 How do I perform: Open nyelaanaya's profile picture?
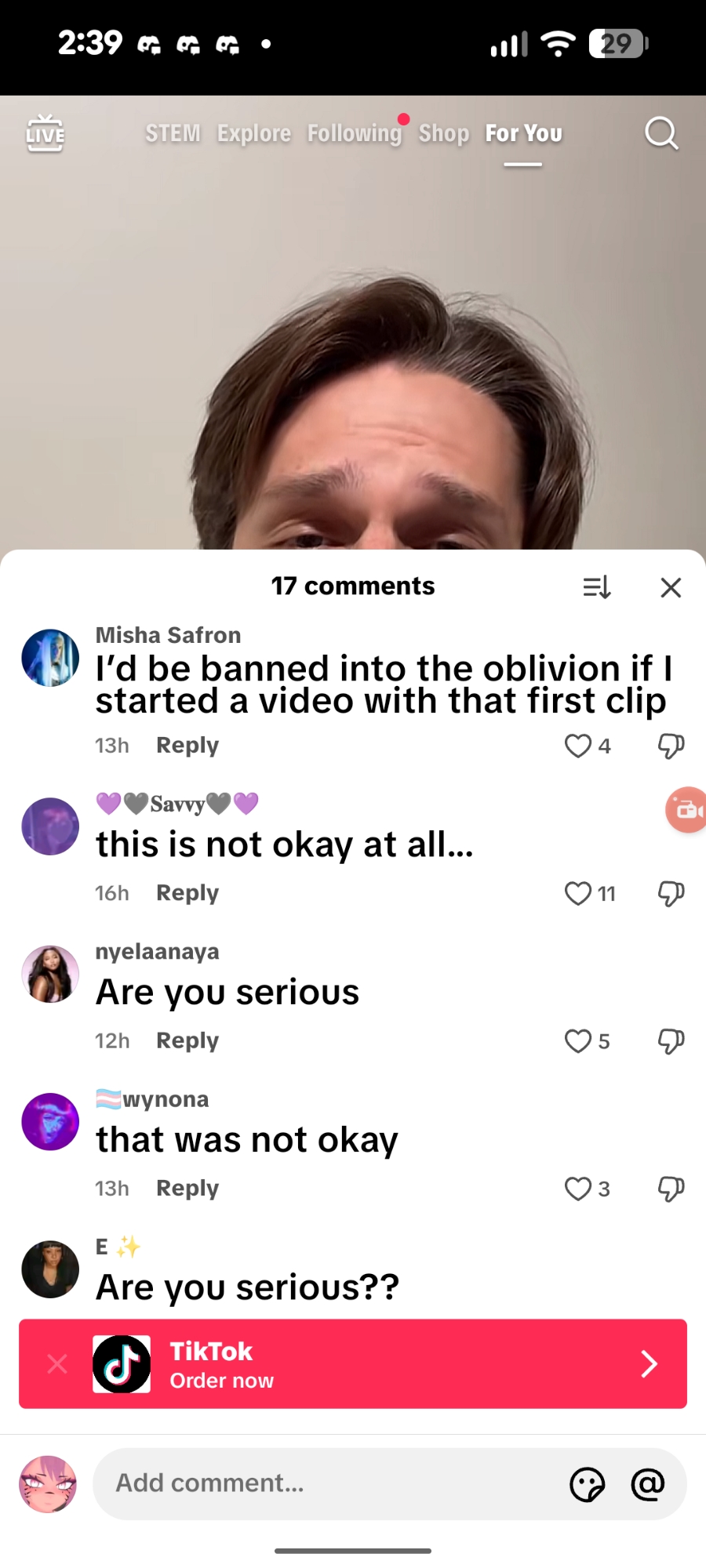click(x=50, y=975)
